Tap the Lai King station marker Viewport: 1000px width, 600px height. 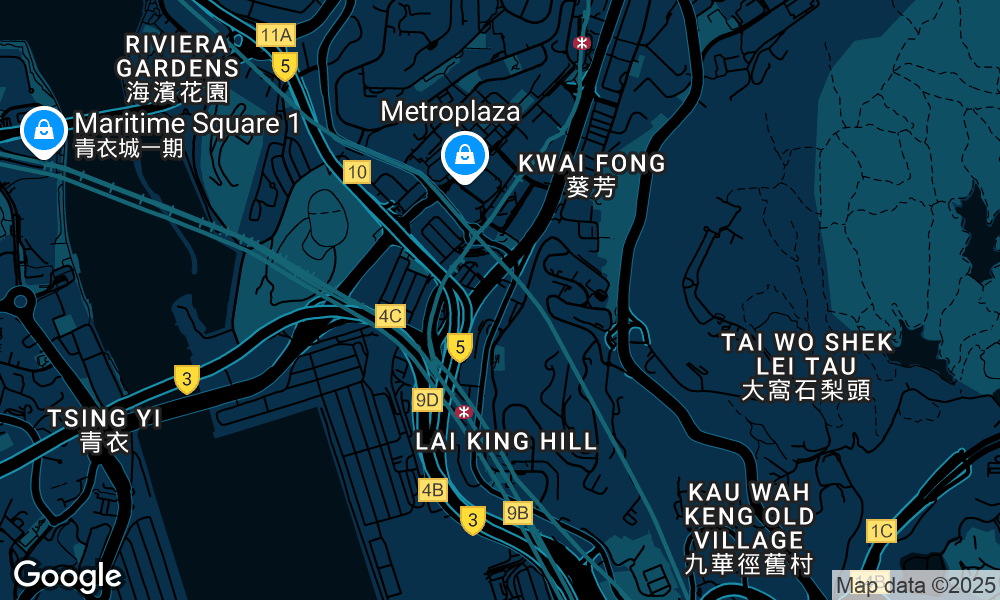pos(462,412)
